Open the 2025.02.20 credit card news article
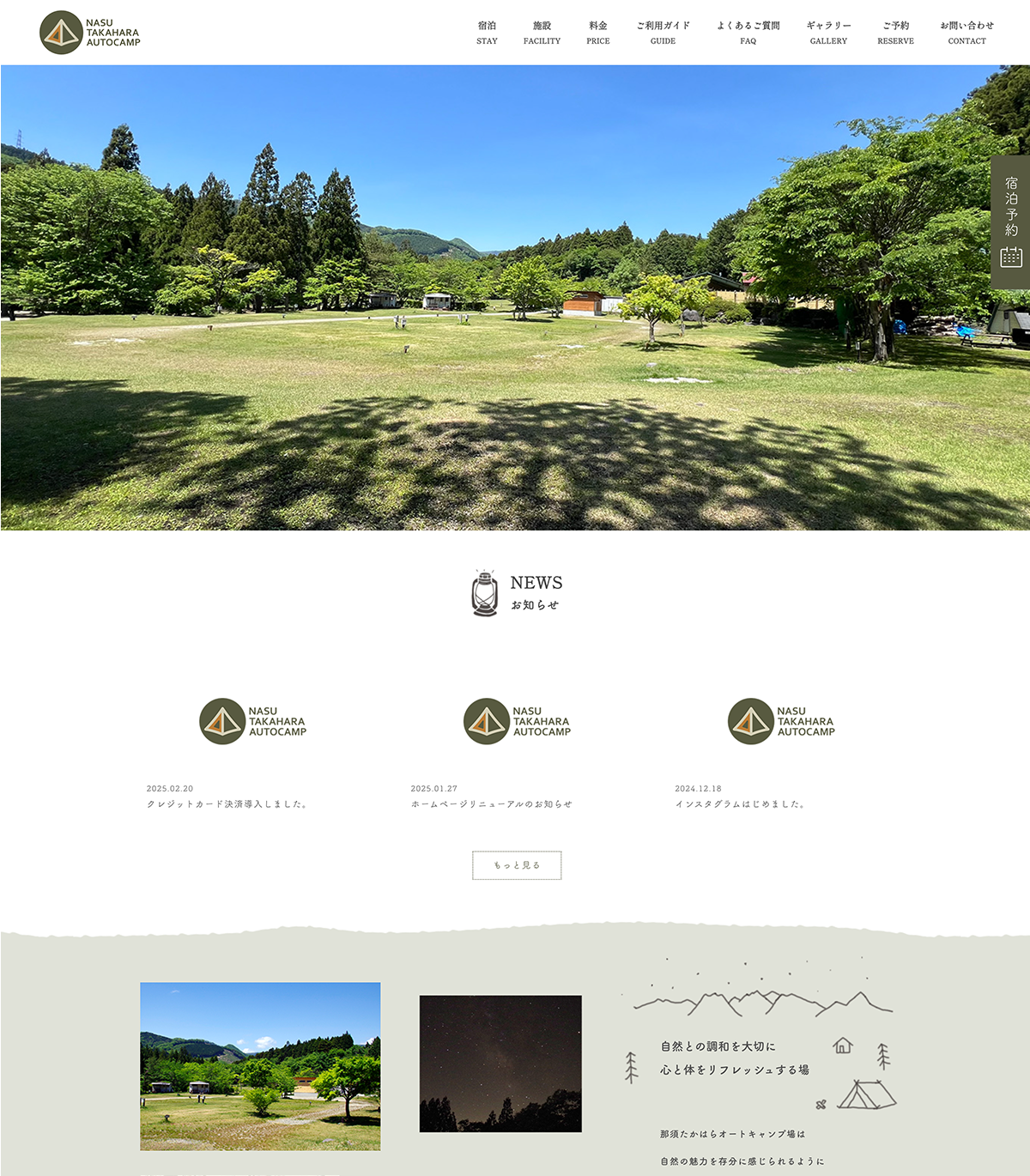 (227, 803)
